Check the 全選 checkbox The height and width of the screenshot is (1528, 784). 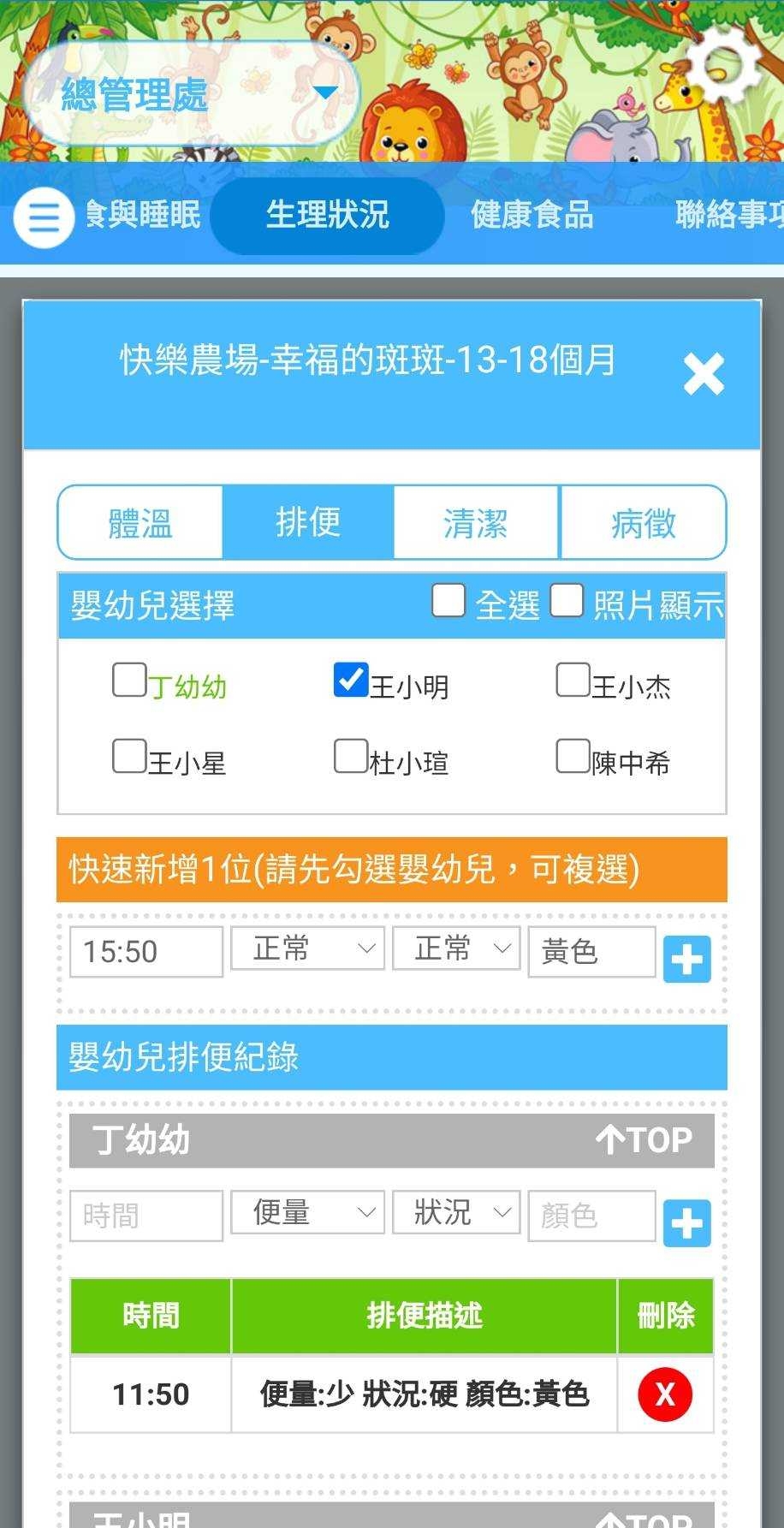pyautogui.click(x=448, y=601)
